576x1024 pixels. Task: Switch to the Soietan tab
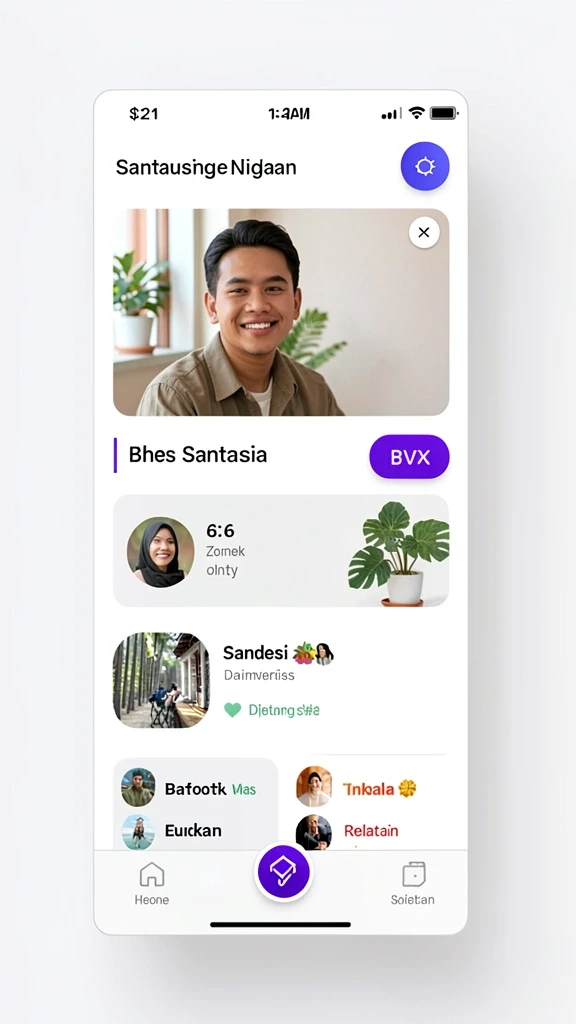(x=413, y=884)
